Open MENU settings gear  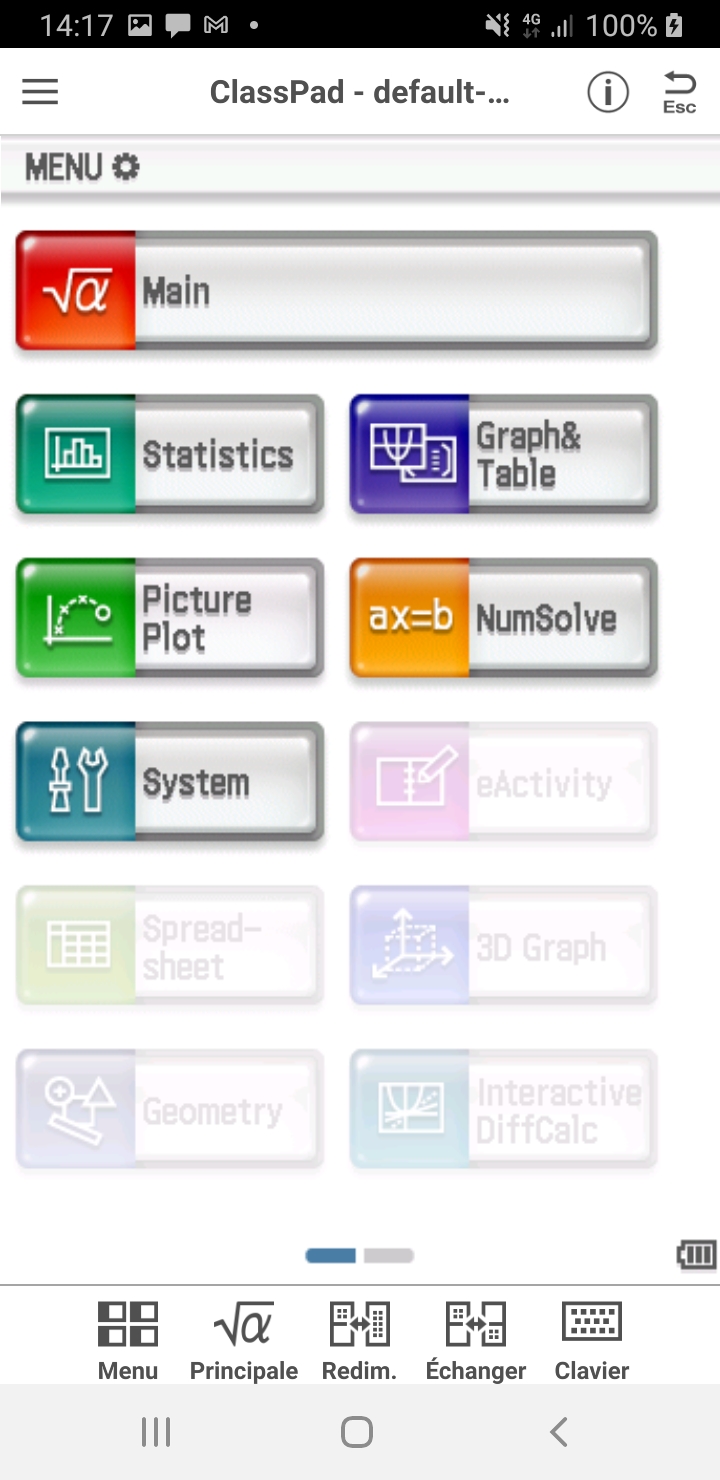coord(126,167)
